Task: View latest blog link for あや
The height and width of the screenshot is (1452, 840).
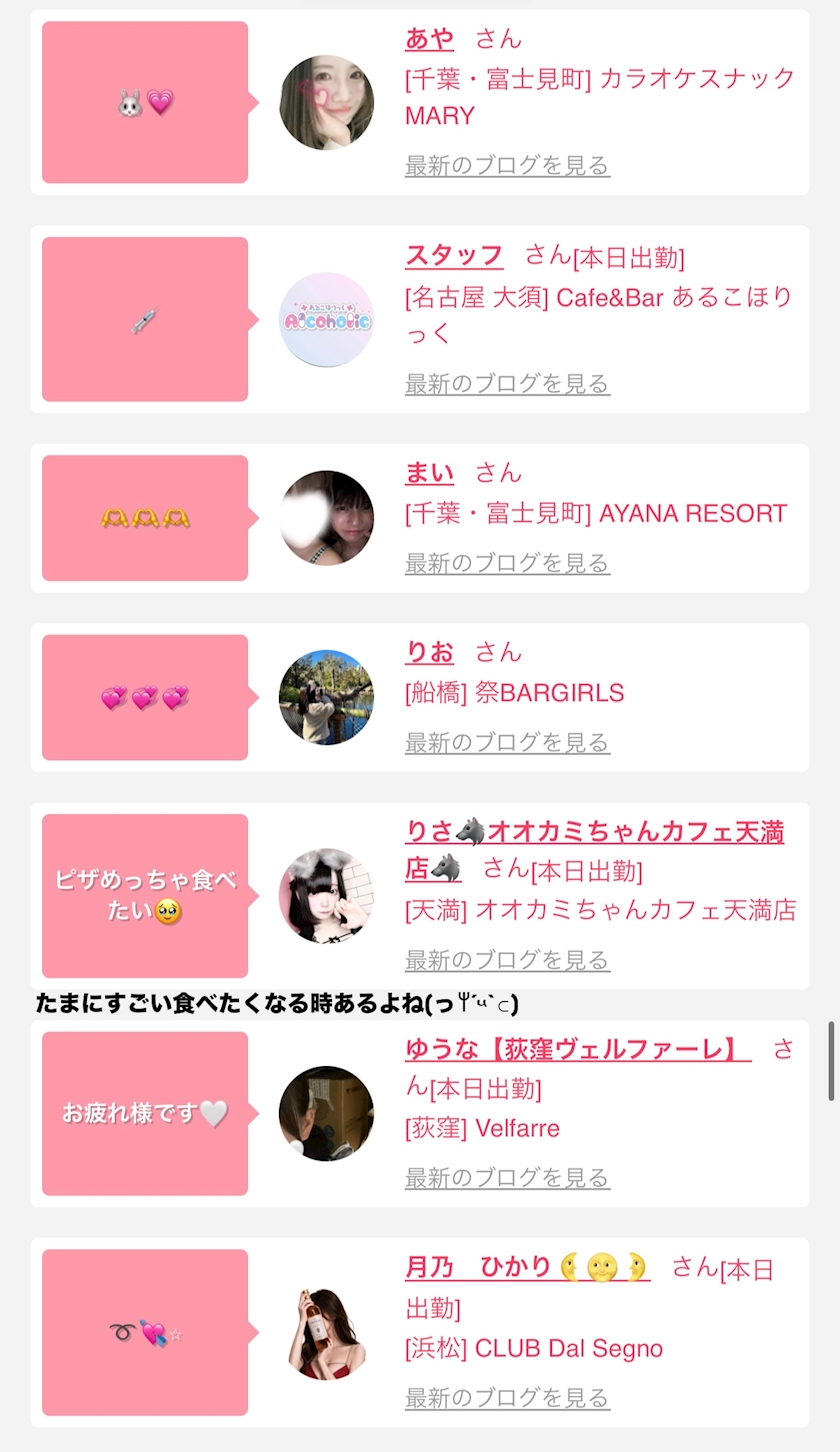Action: click(507, 165)
